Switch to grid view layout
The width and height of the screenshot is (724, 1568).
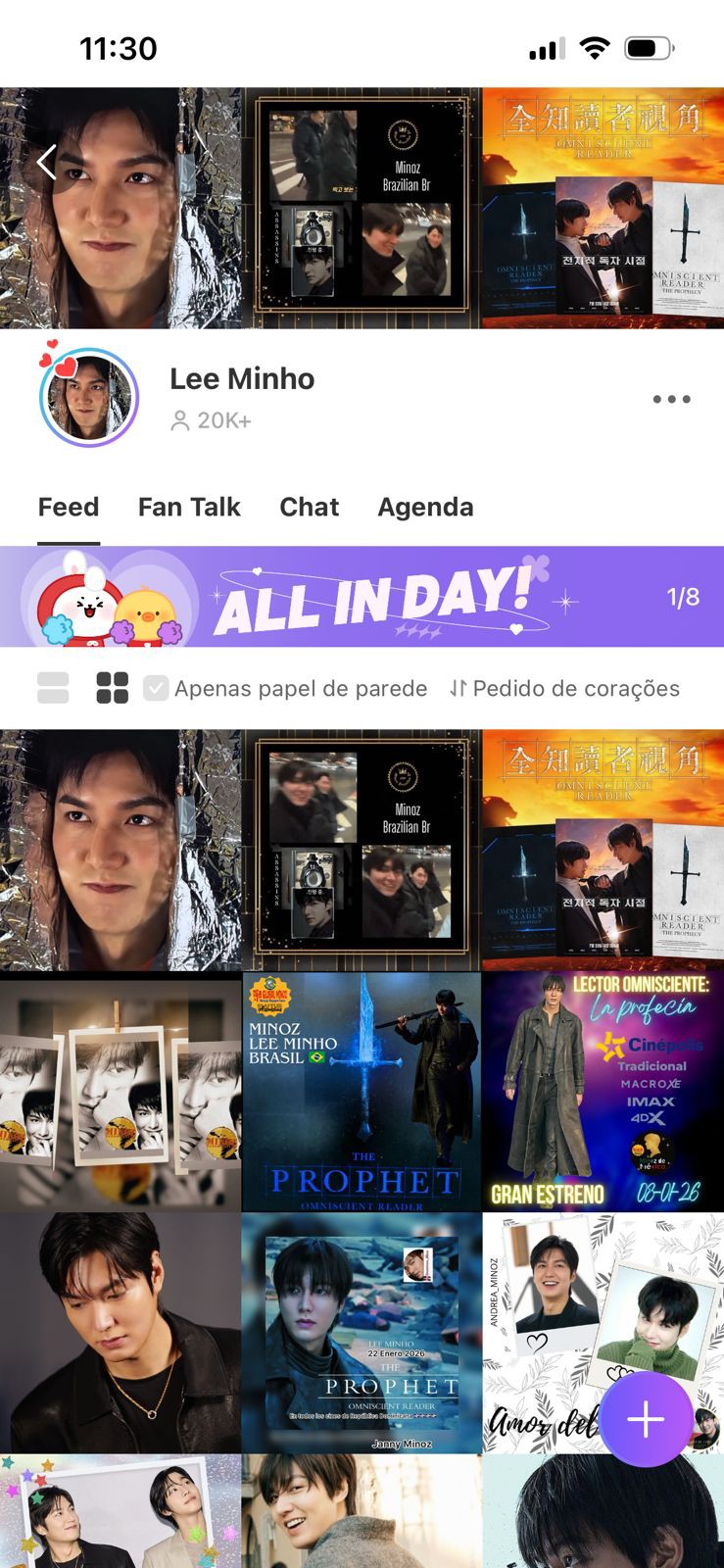(x=112, y=688)
